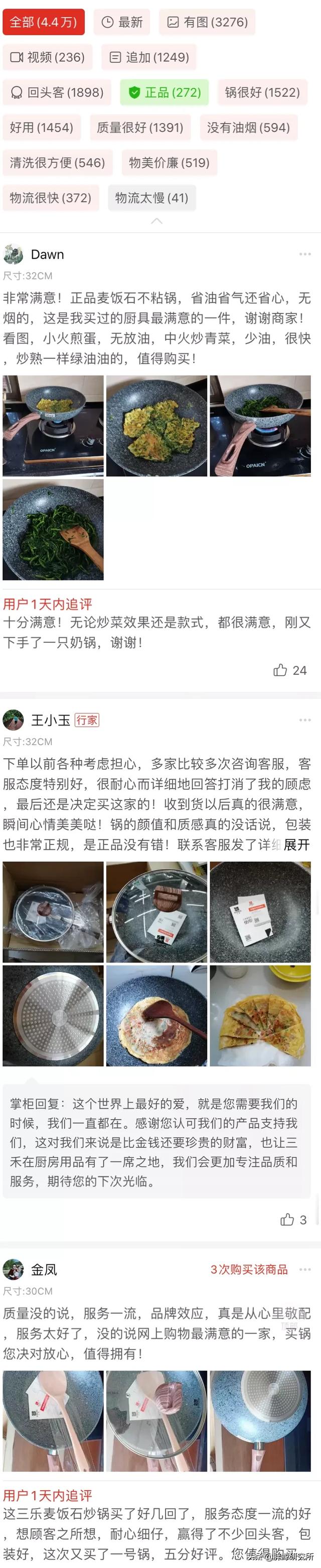Expand 王小玉's full review with 展开
Viewport: 321px width, 1568px height.
click(297, 845)
